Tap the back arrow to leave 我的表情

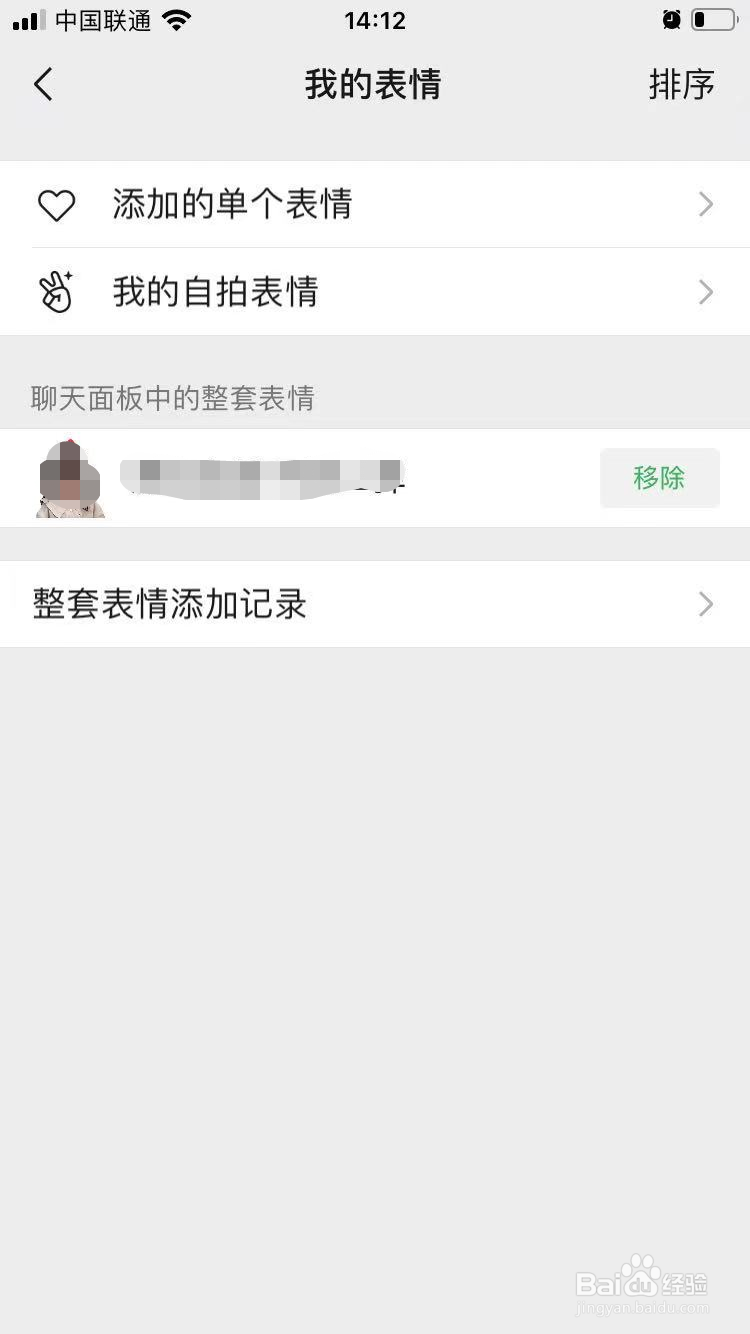coord(42,85)
